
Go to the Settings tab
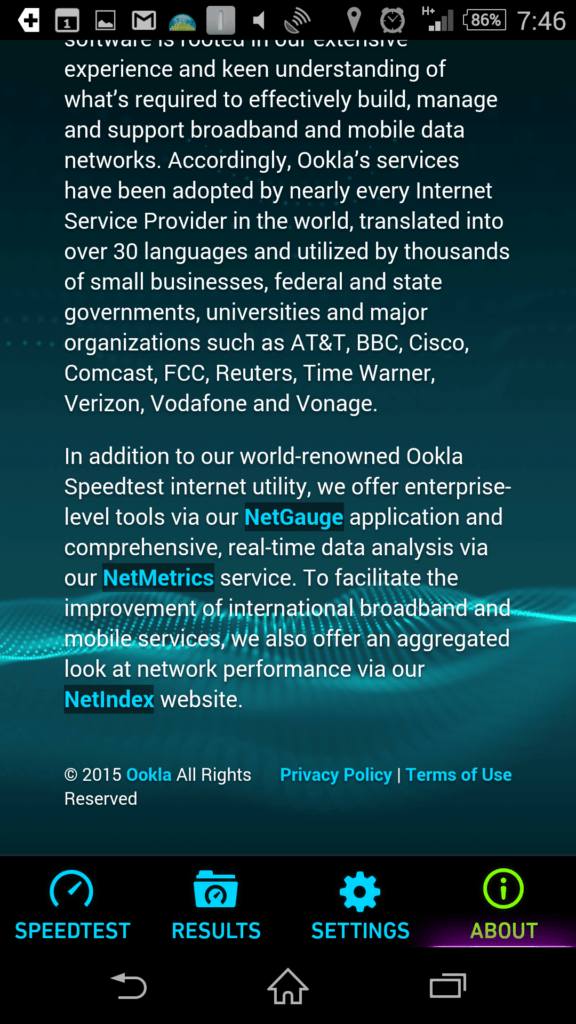pyautogui.click(x=360, y=904)
